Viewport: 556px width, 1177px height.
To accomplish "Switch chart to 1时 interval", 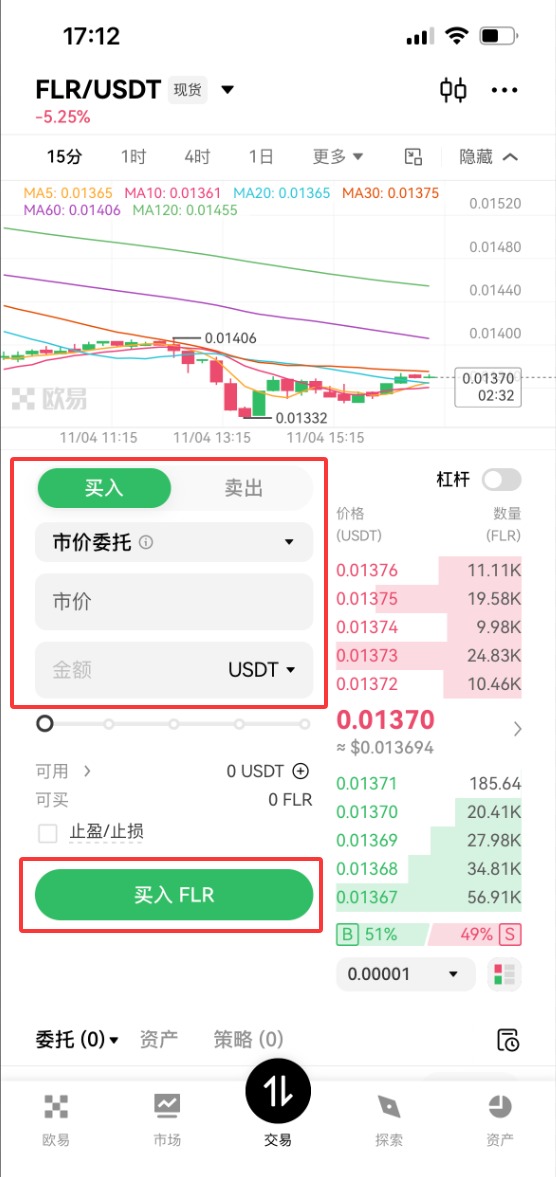I will pos(134,156).
